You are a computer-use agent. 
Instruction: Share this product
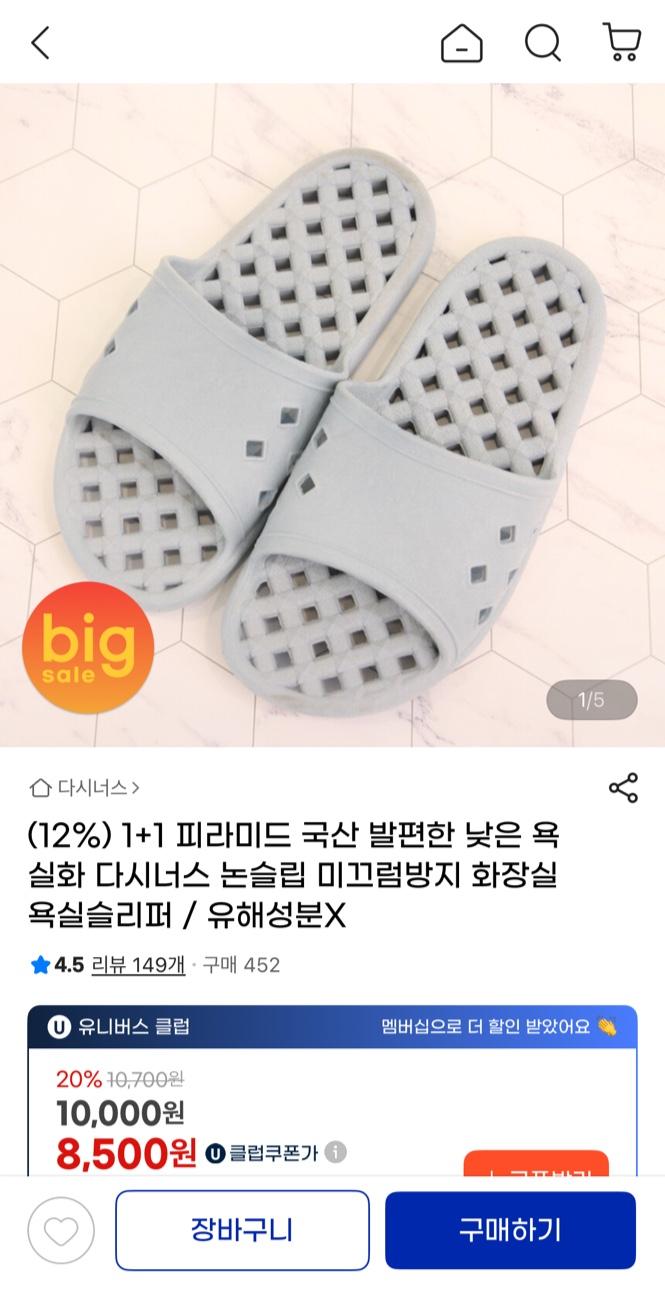(623, 788)
